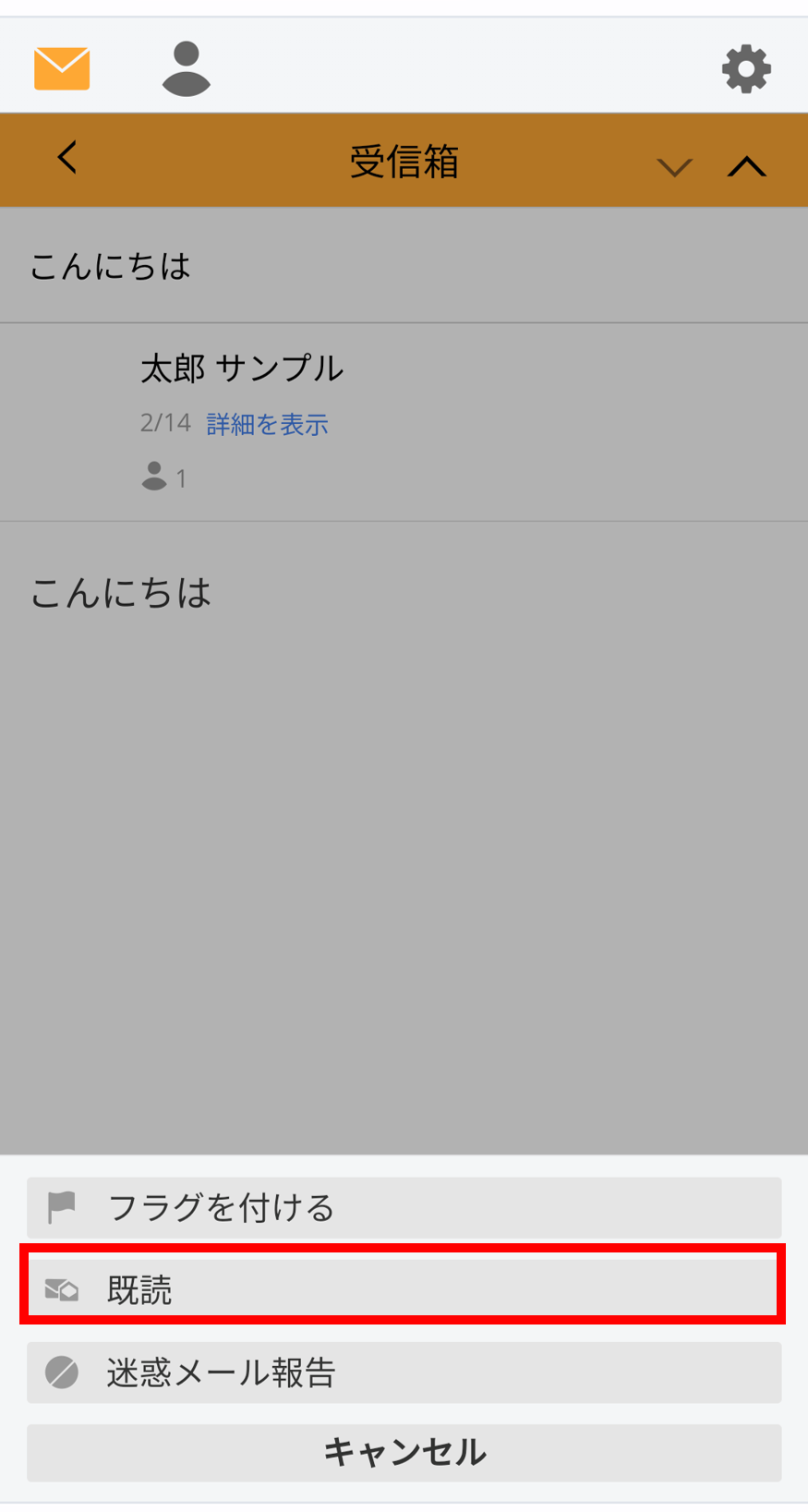Screen dimensions: 808x1512
Task: Mark message as 既読
Action: point(404,1289)
